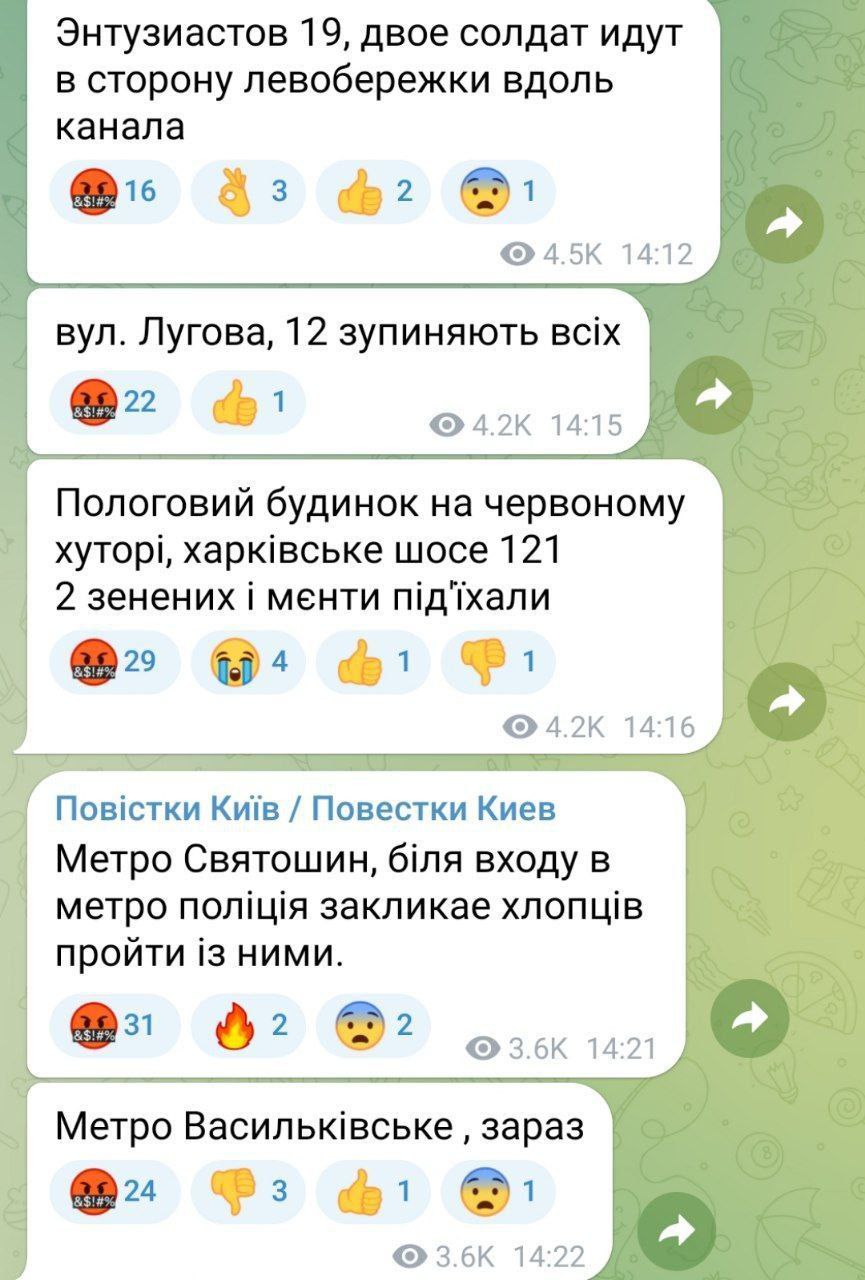The image size is (865, 1280).
Task: Tap thumbs down reaction on Пологовий будинок message
Action: pos(497,664)
